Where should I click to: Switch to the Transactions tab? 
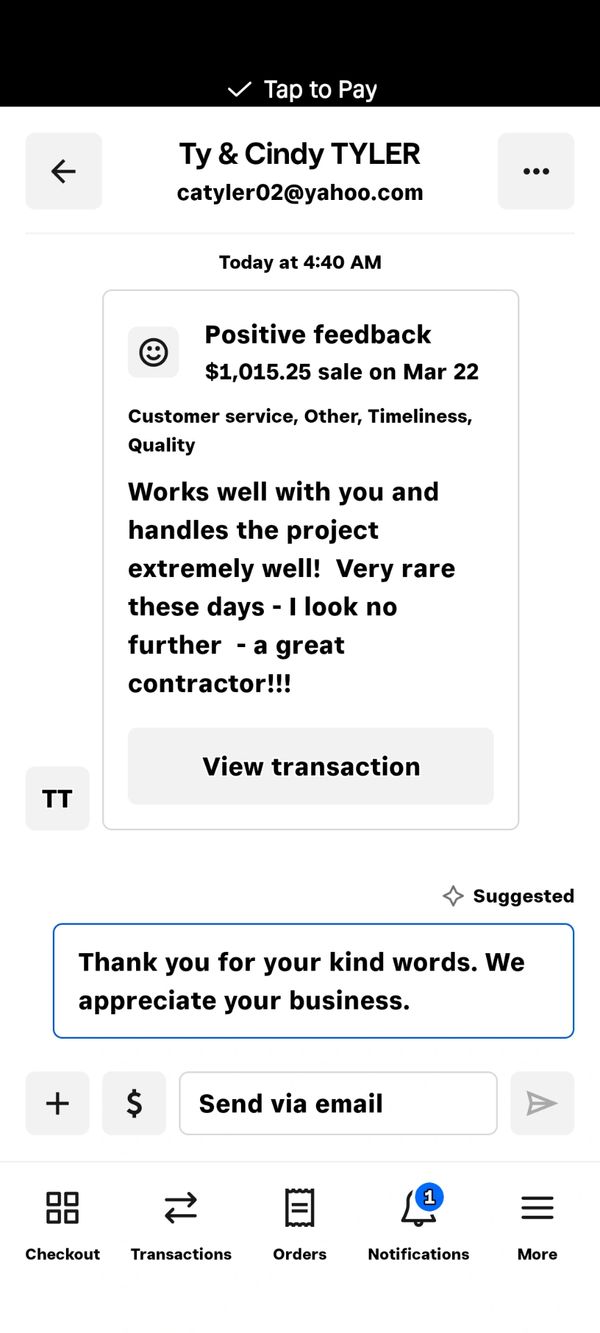181,1225
